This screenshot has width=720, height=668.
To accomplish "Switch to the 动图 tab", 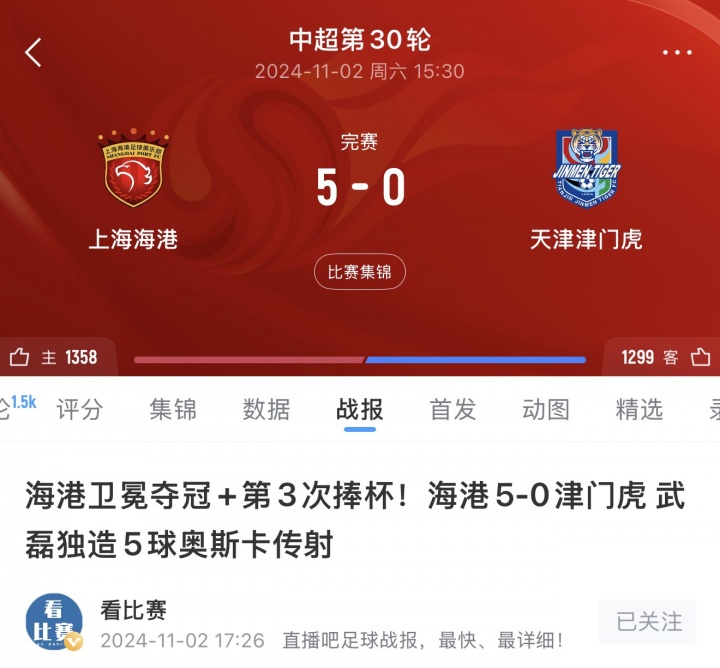I will pos(546,409).
